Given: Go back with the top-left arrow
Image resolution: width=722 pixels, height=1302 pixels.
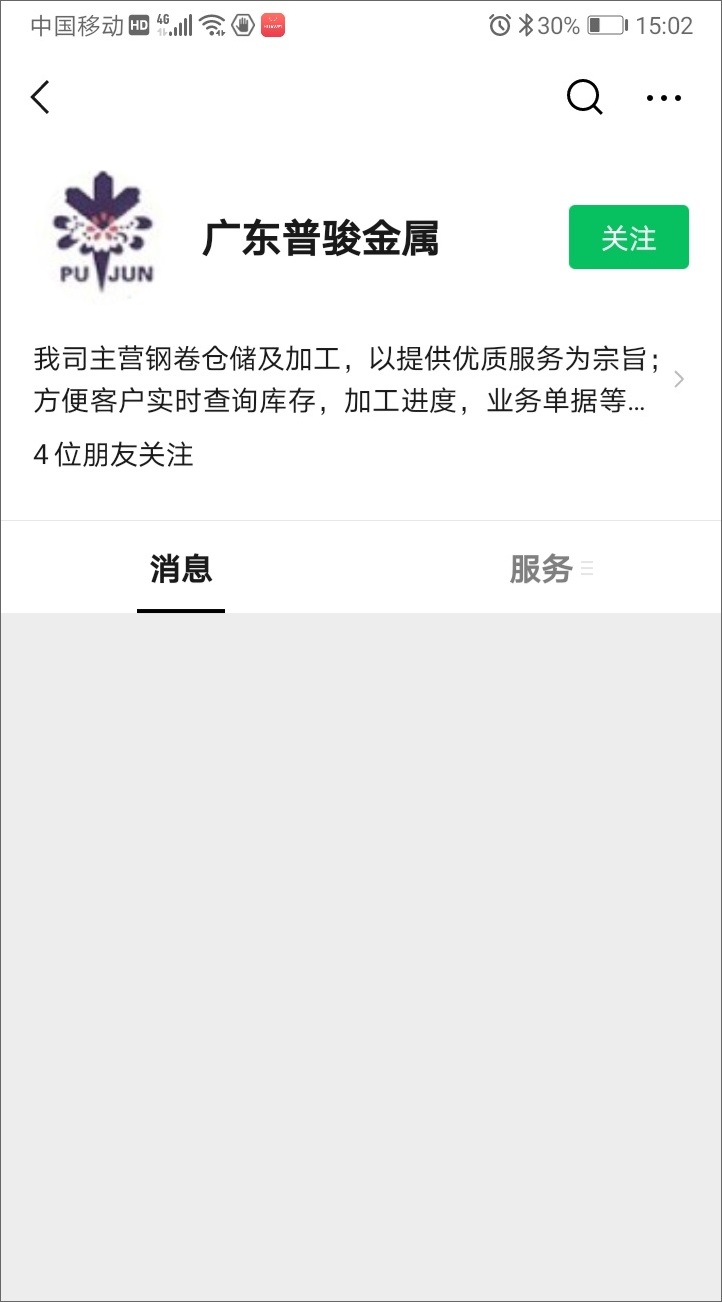Looking at the screenshot, I should click(x=40, y=97).
